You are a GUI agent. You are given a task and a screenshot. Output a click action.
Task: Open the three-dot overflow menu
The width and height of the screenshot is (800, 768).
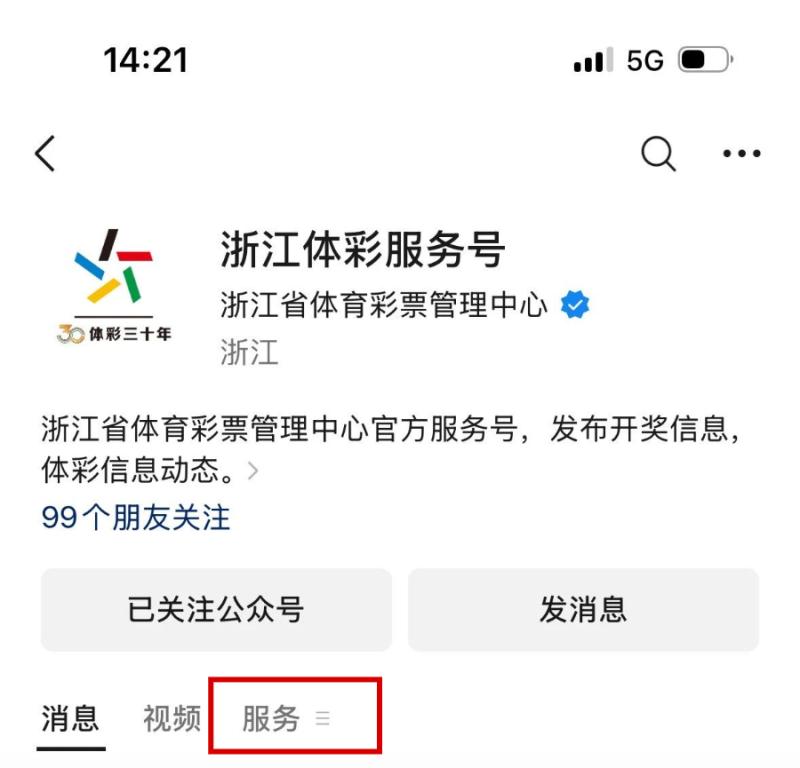(741, 154)
